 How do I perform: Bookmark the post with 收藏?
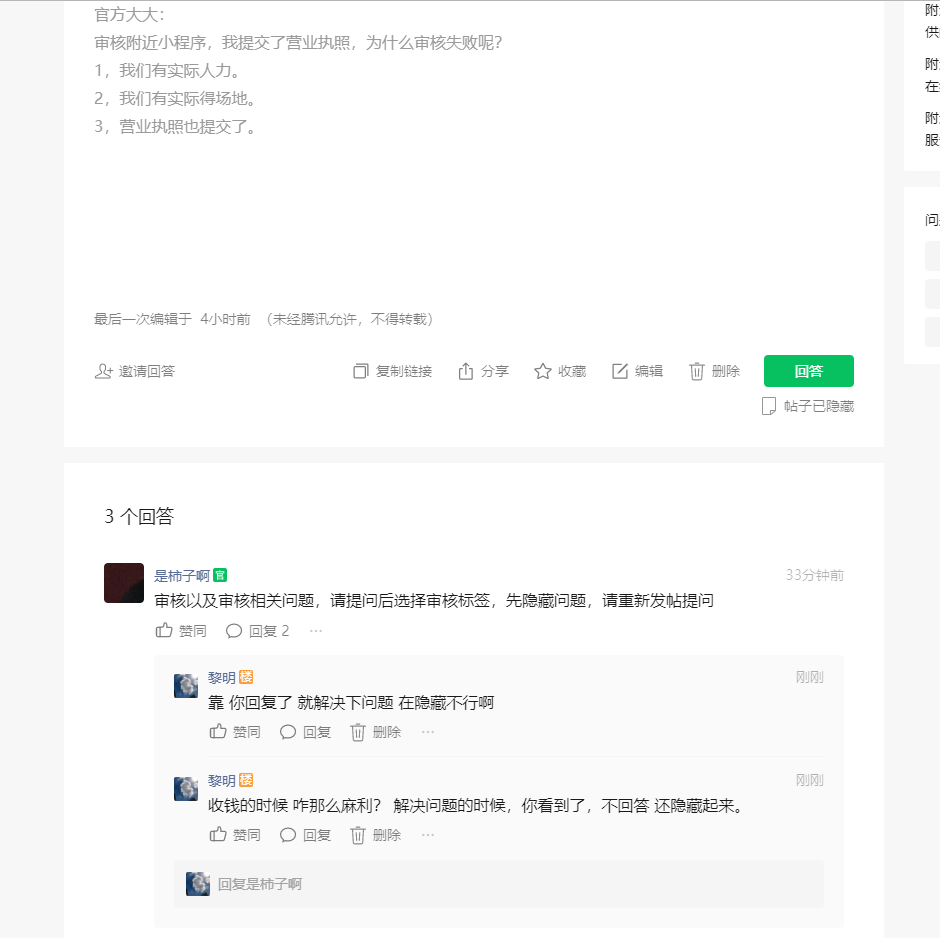(x=560, y=371)
